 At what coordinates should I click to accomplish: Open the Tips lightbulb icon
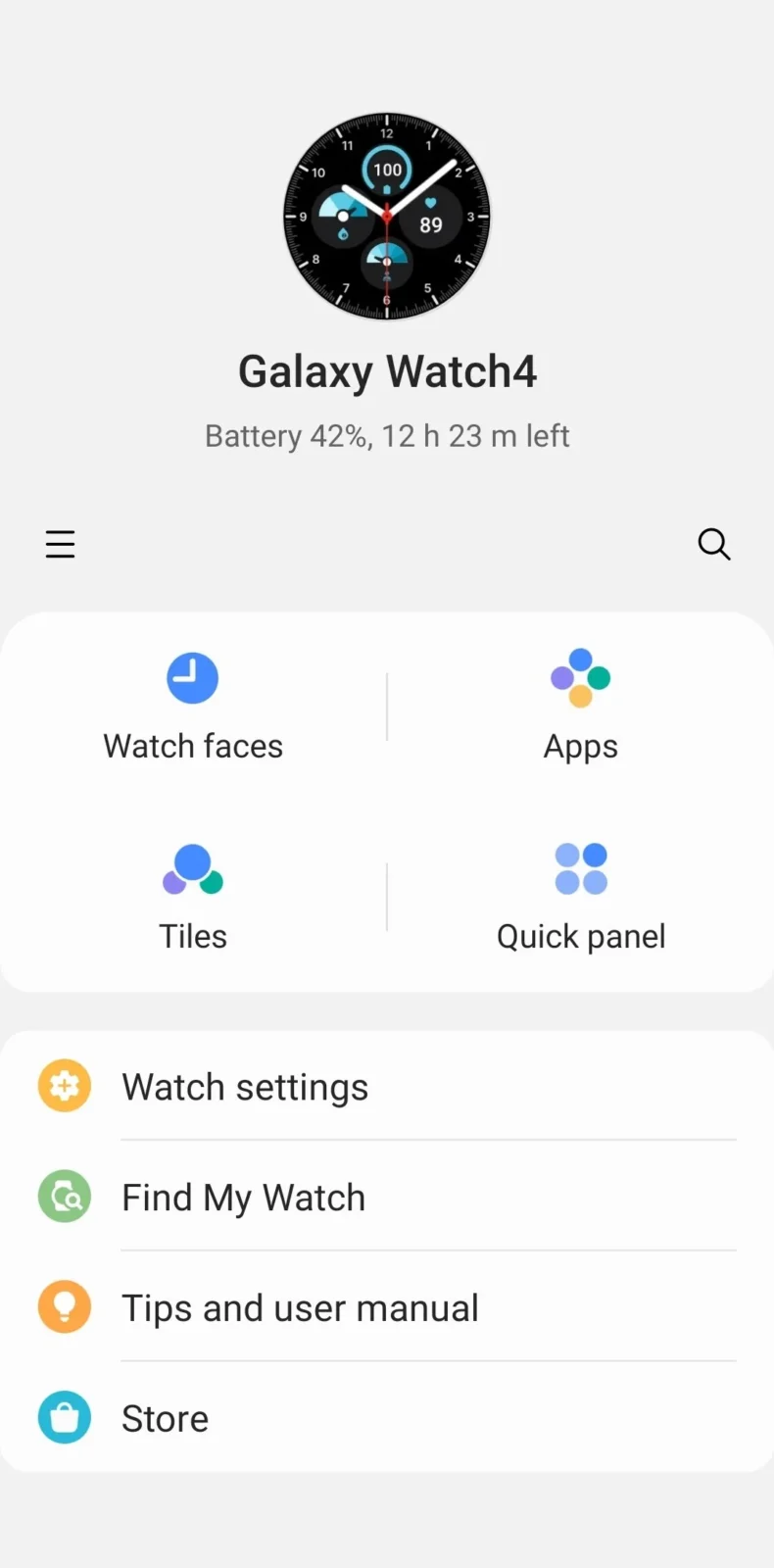[64, 1306]
